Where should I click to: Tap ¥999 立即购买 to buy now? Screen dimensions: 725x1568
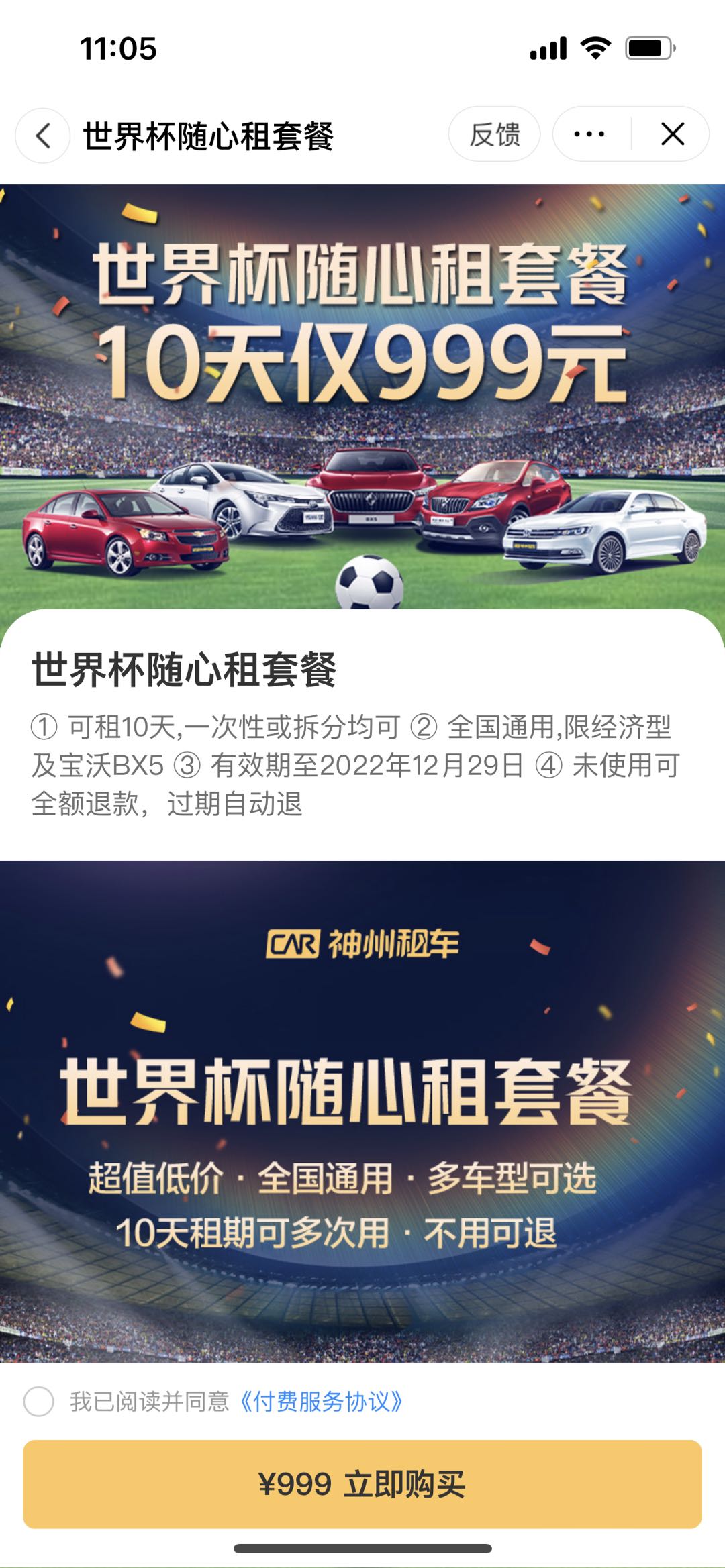[362, 1484]
